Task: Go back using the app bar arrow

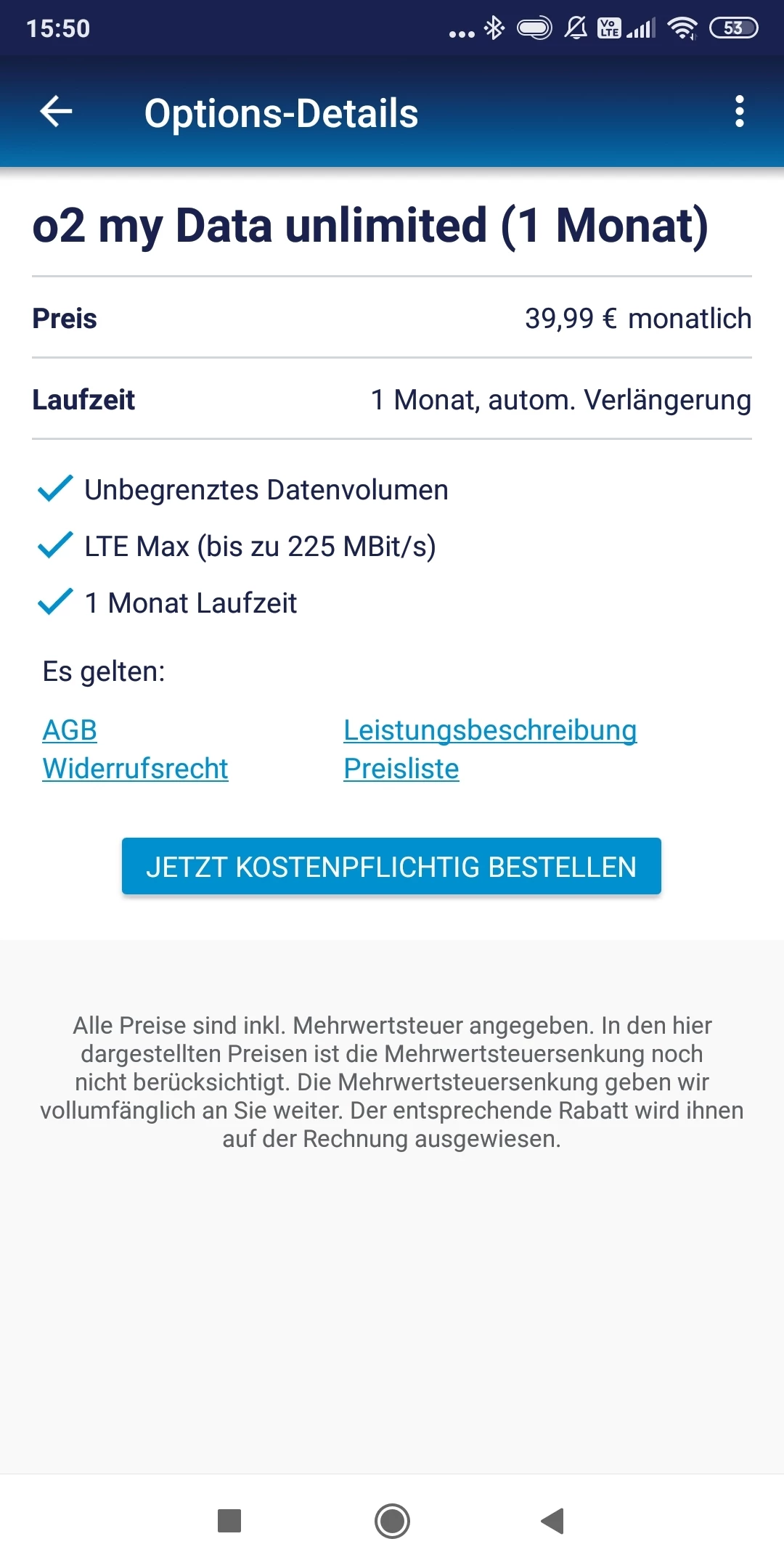Action: click(x=56, y=112)
